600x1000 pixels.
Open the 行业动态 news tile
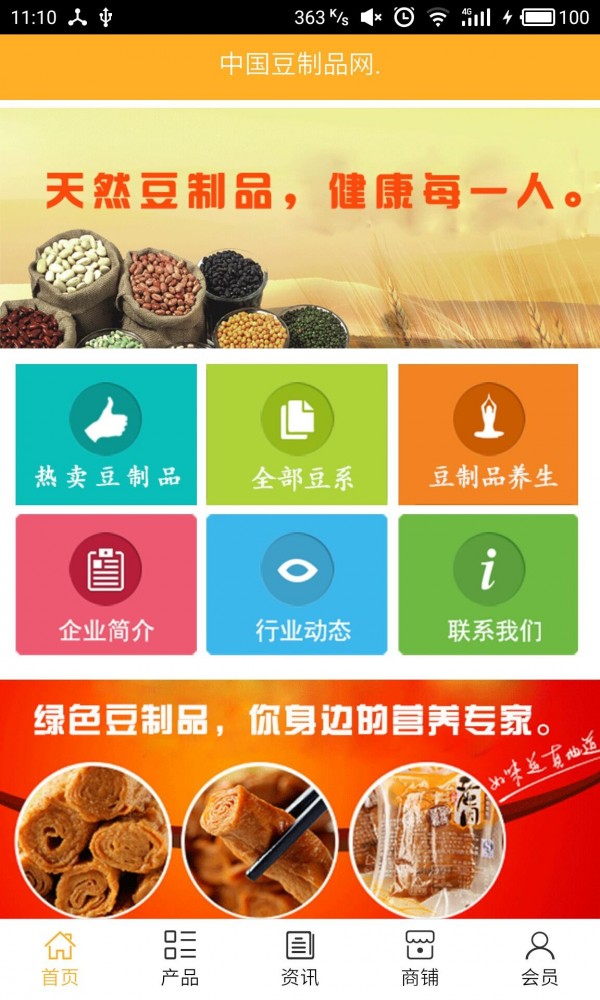(297, 584)
